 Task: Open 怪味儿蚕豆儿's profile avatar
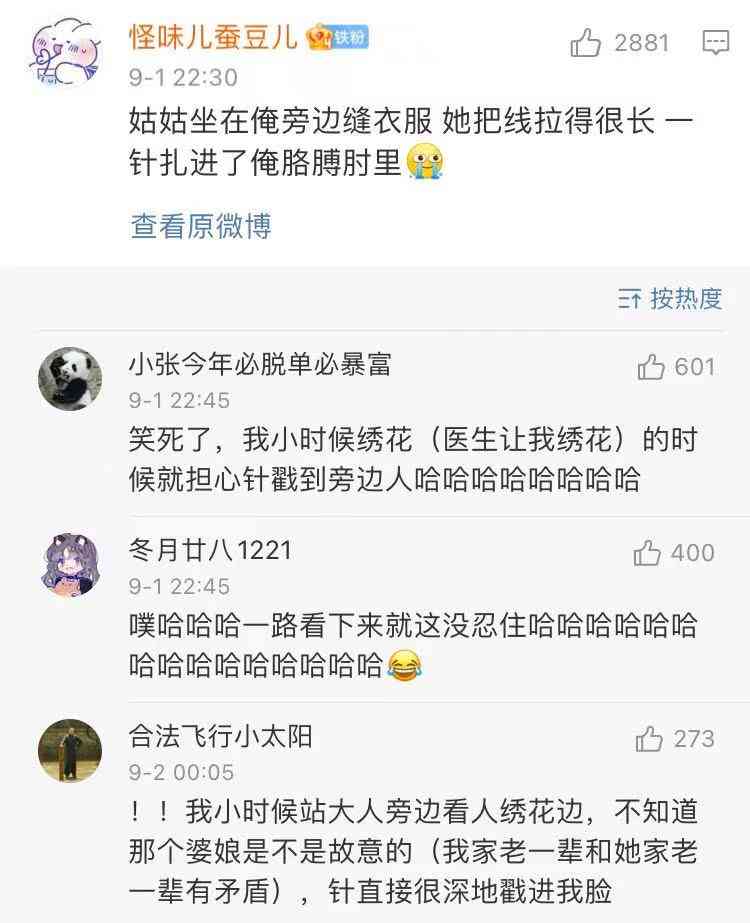click(x=63, y=54)
